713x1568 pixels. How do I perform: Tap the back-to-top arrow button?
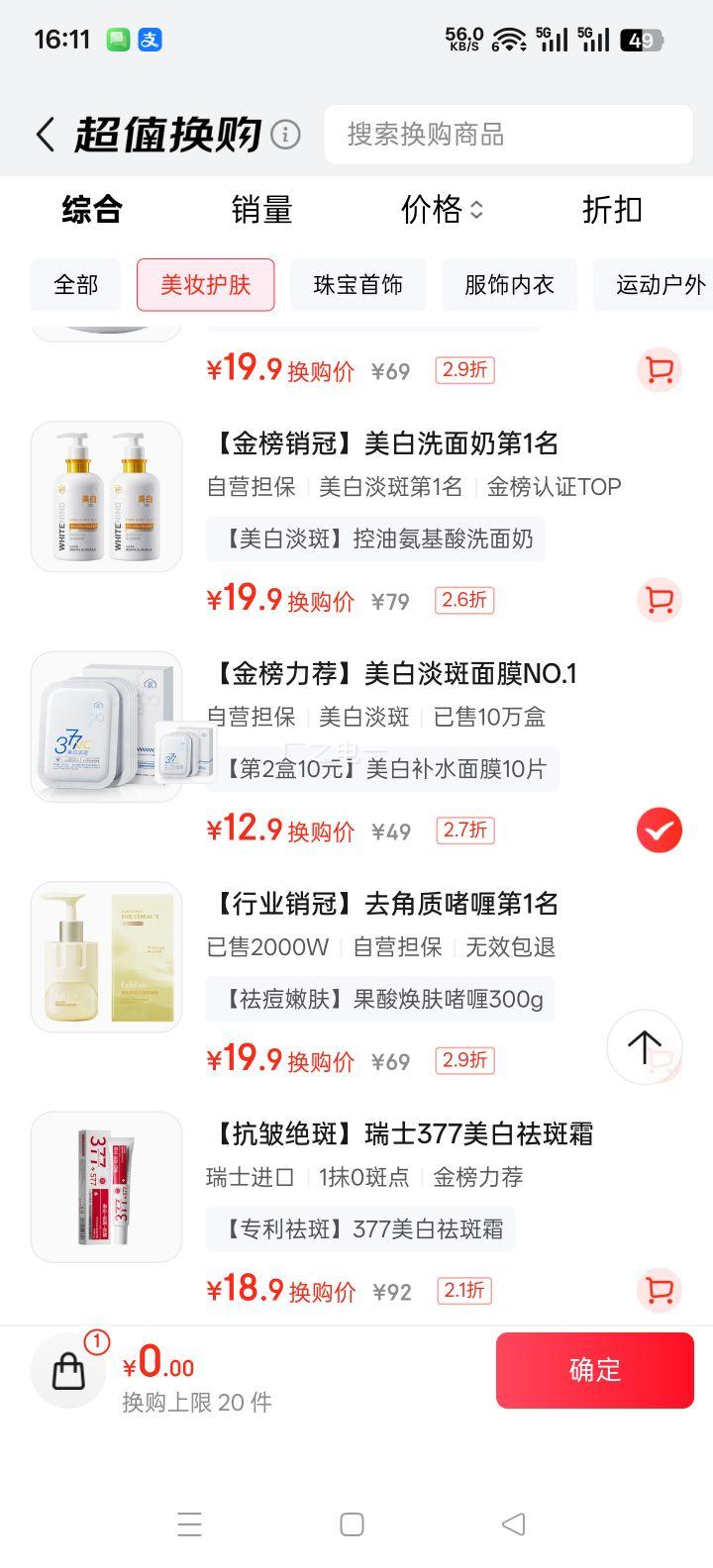[x=644, y=1046]
